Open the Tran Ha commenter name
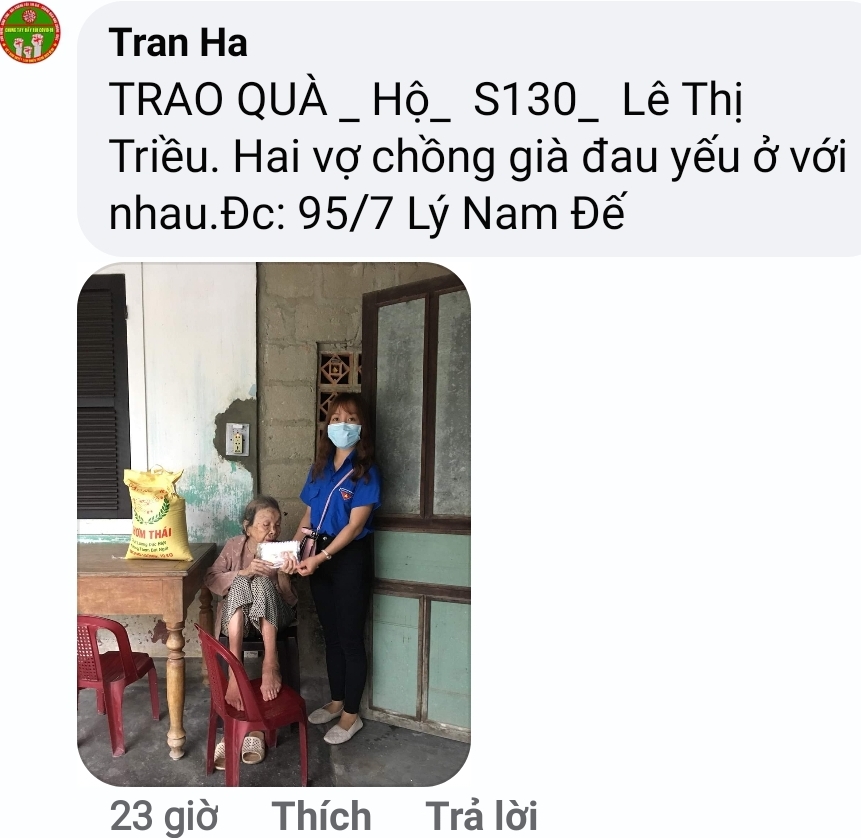This screenshot has width=861, height=838. [178, 42]
